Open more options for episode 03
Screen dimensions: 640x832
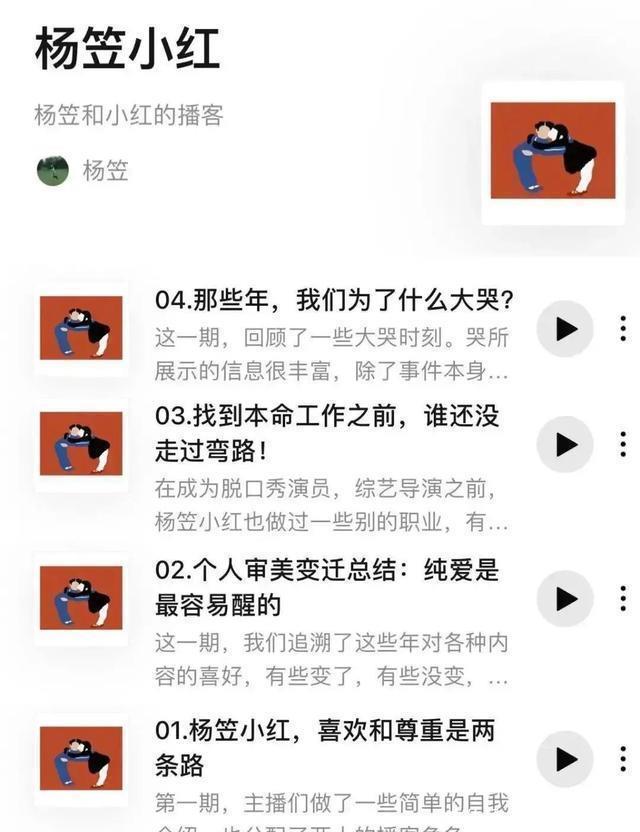point(622,444)
